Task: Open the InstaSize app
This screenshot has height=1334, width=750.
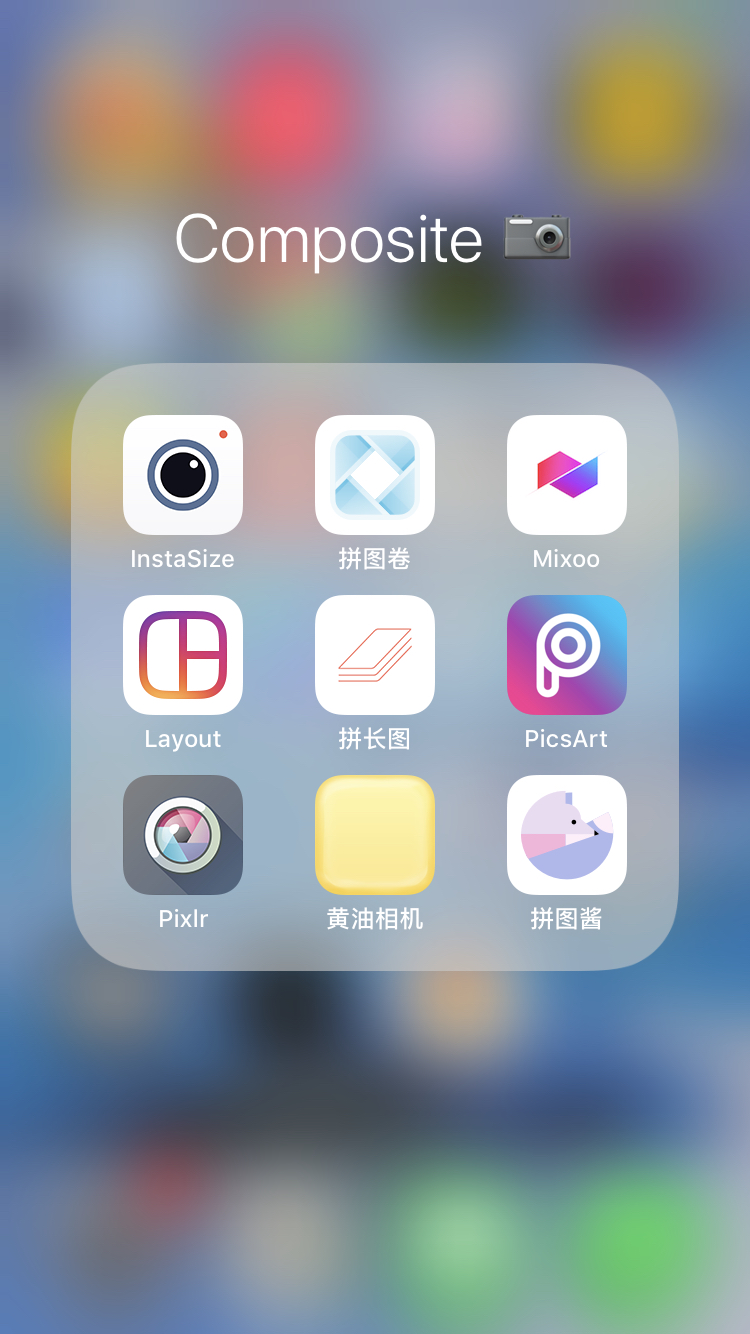Action: (183, 475)
